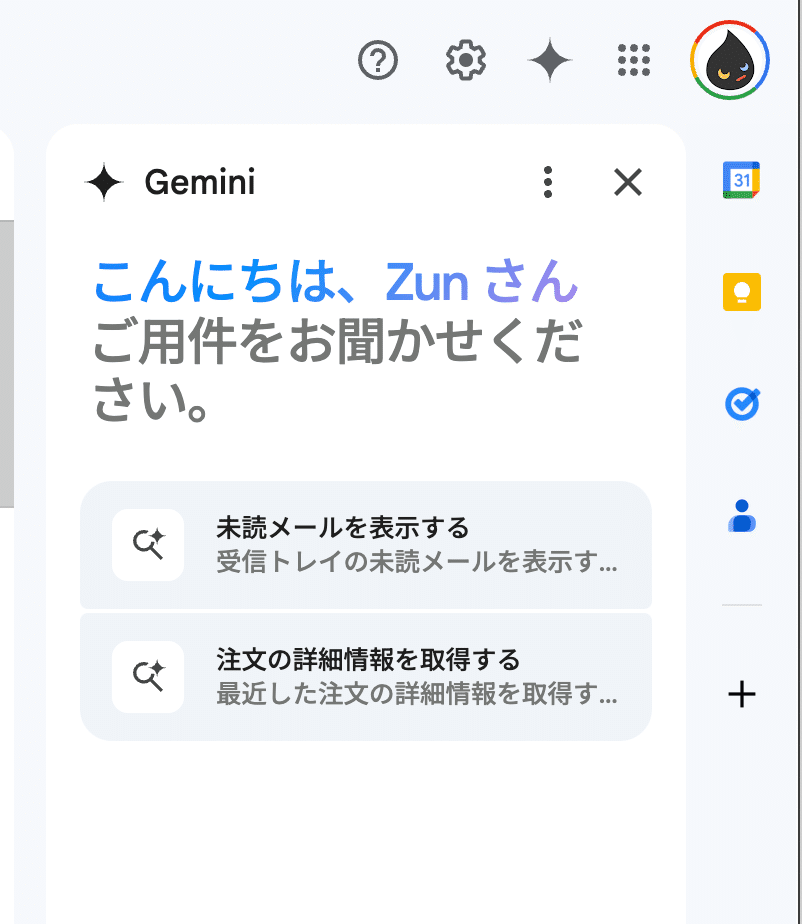
Task: Add side panel apps with the plus button
Action: (742, 695)
